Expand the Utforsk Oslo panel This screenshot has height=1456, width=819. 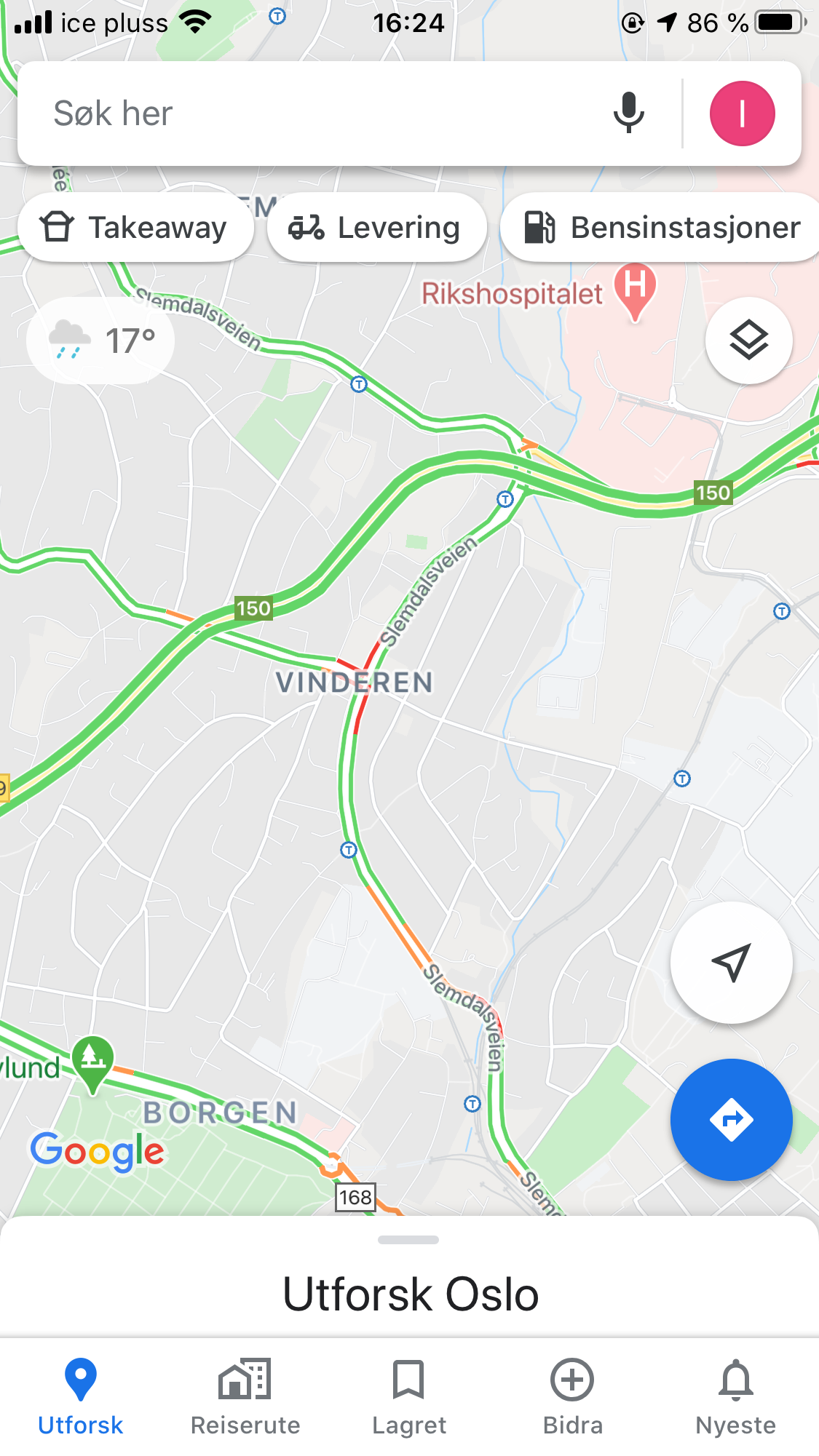[409, 1277]
